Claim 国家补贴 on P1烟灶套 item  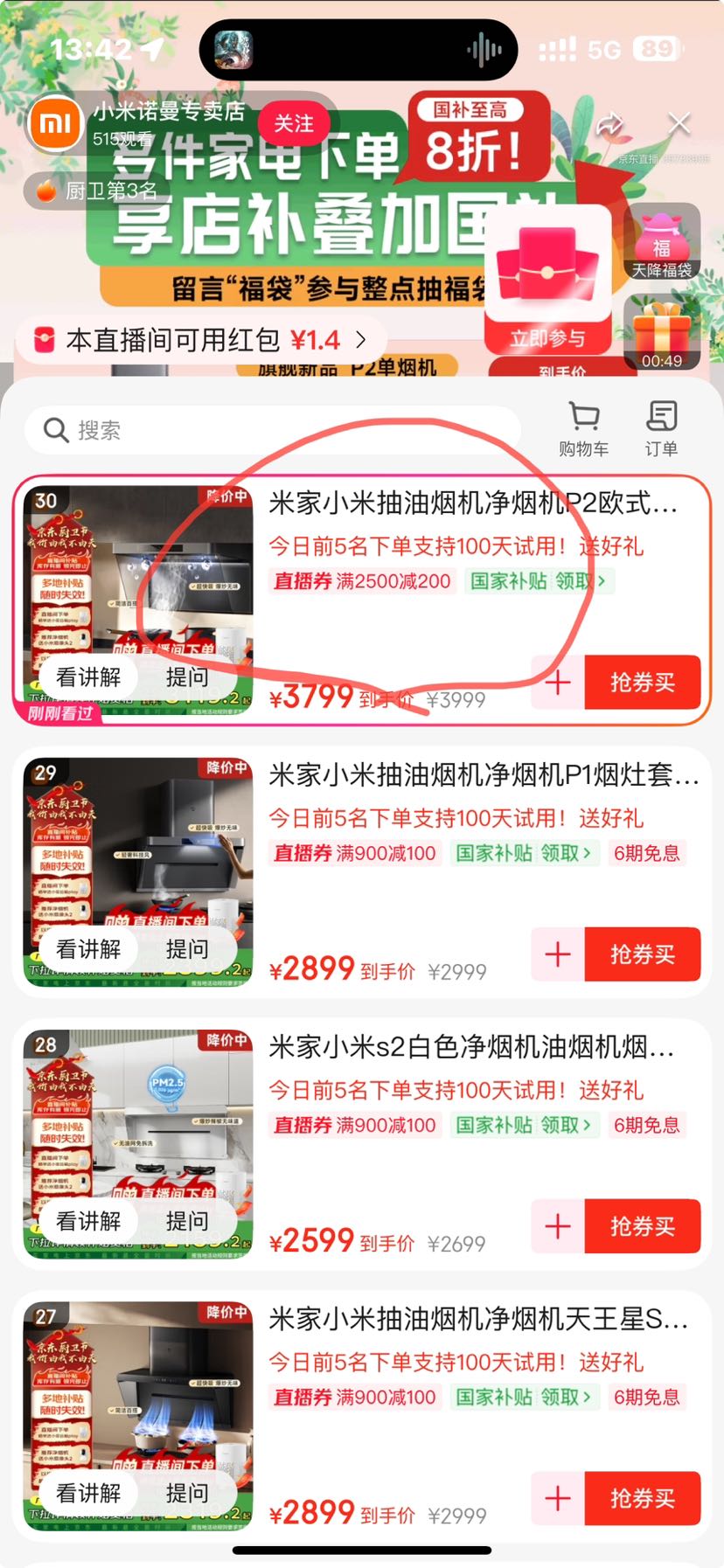pyautogui.click(x=525, y=853)
